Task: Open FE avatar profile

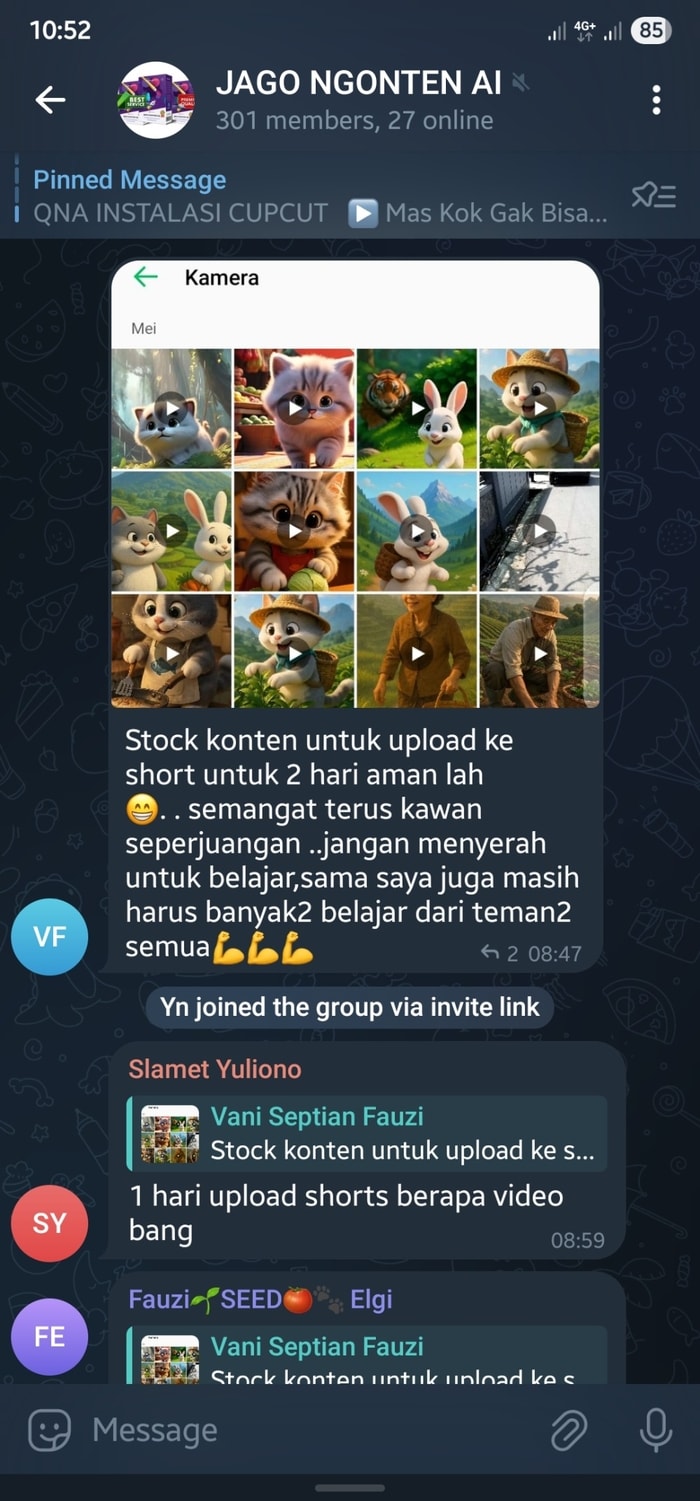Action: [x=49, y=1336]
